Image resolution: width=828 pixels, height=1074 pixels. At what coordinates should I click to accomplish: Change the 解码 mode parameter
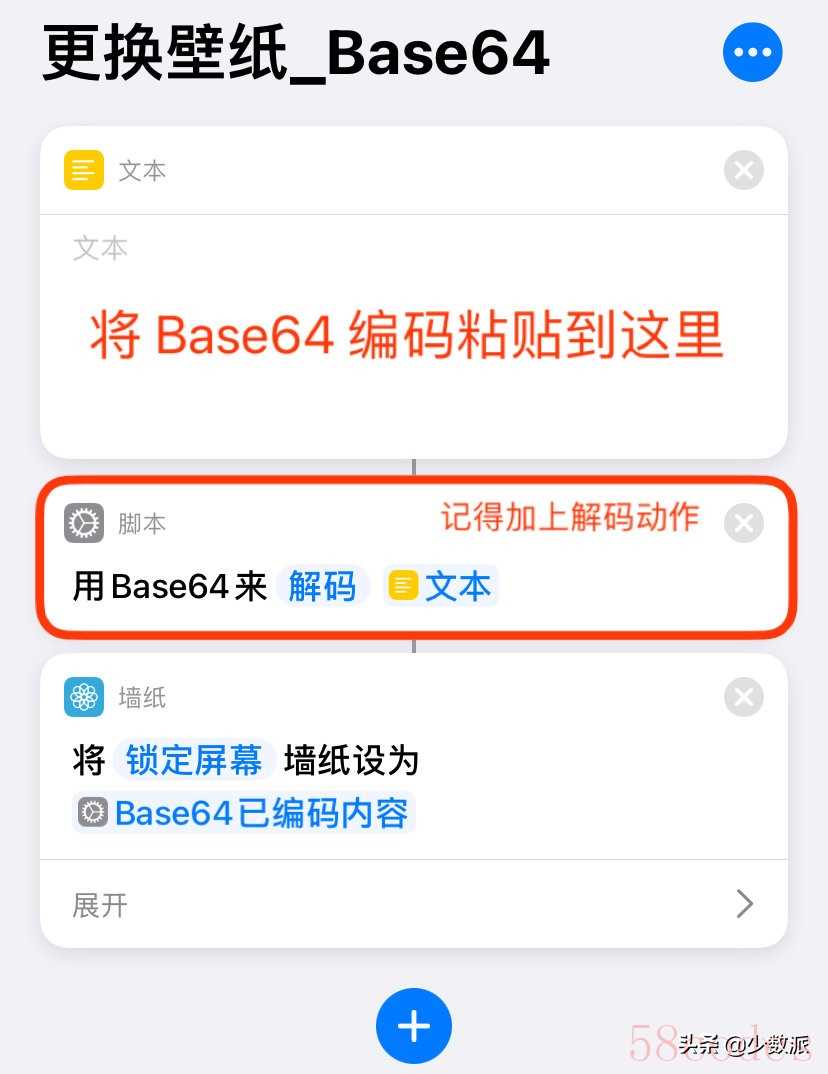click(322, 587)
